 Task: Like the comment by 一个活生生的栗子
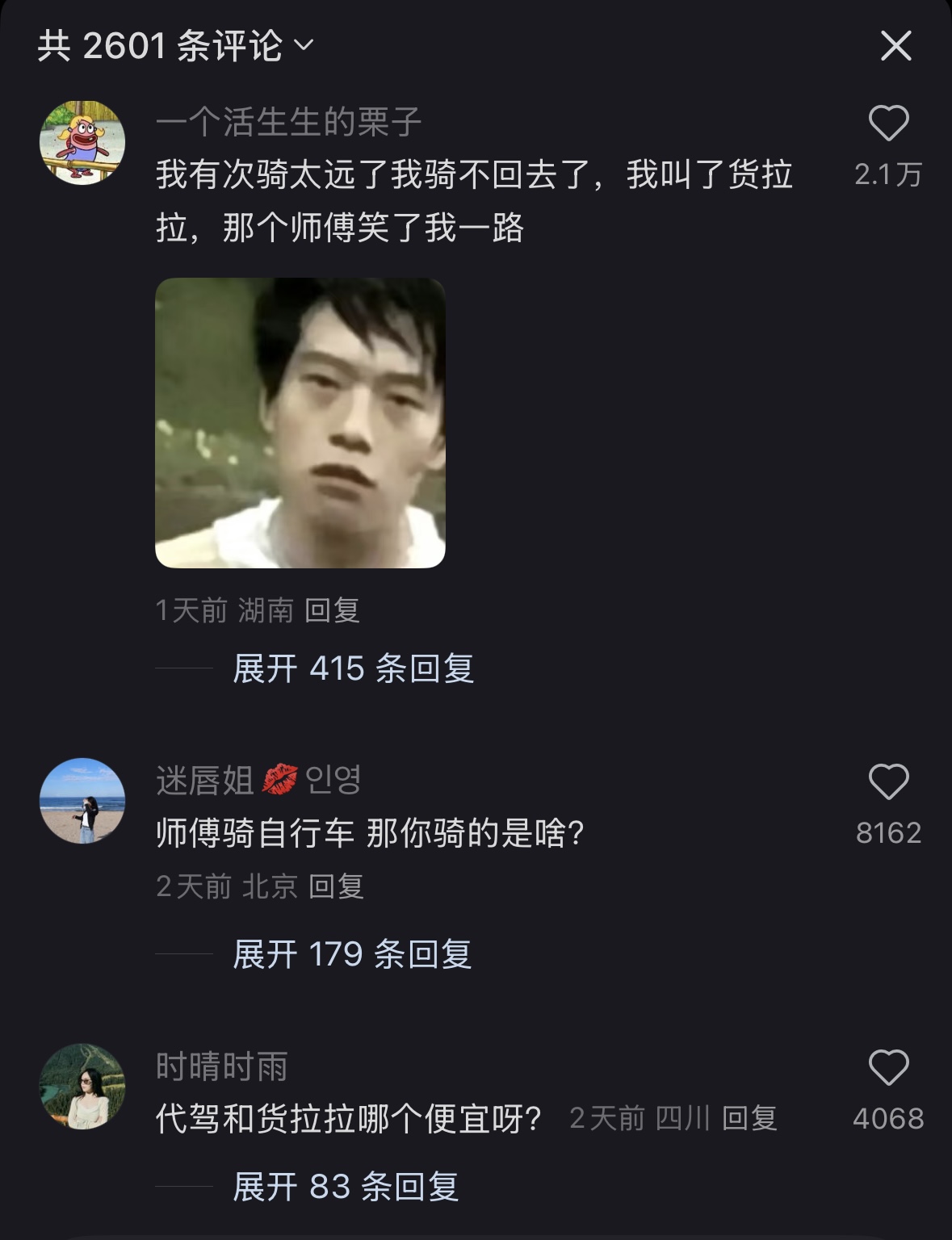[x=888, y=124]
